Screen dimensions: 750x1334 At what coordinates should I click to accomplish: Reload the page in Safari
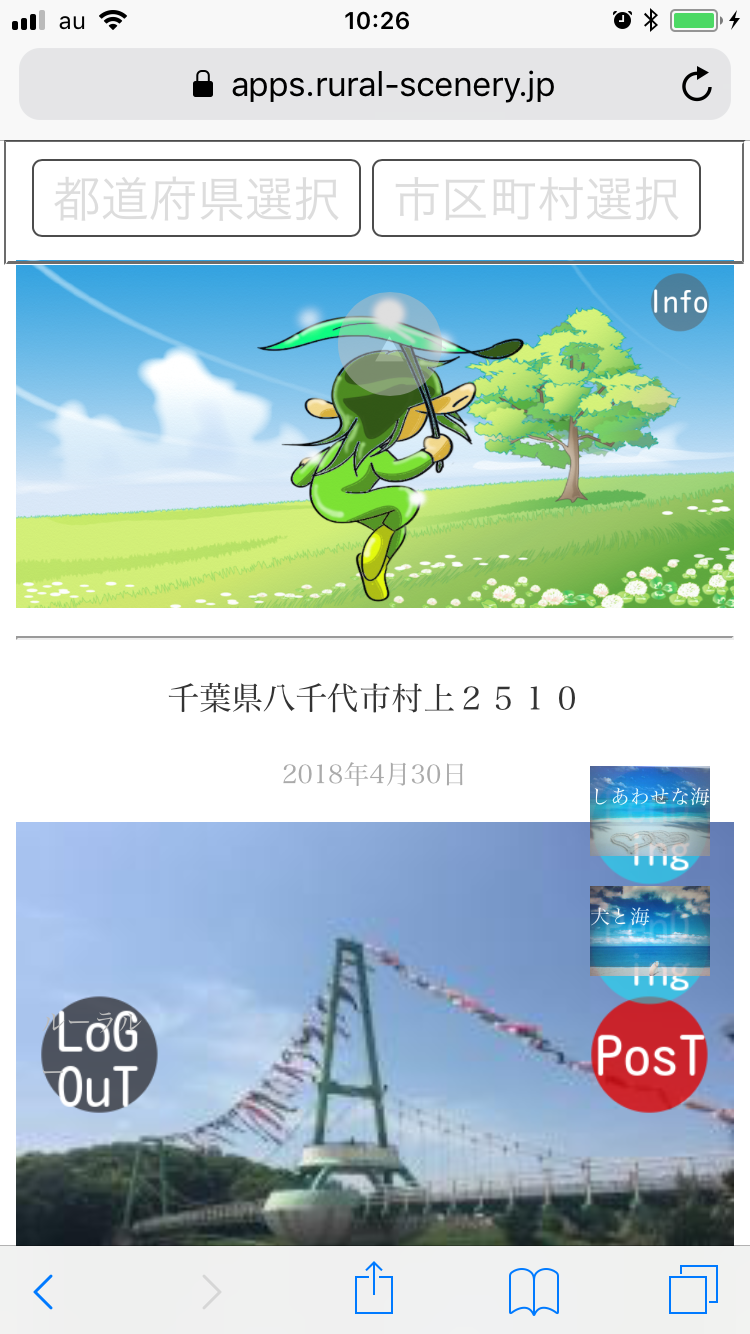click(696, 85)
